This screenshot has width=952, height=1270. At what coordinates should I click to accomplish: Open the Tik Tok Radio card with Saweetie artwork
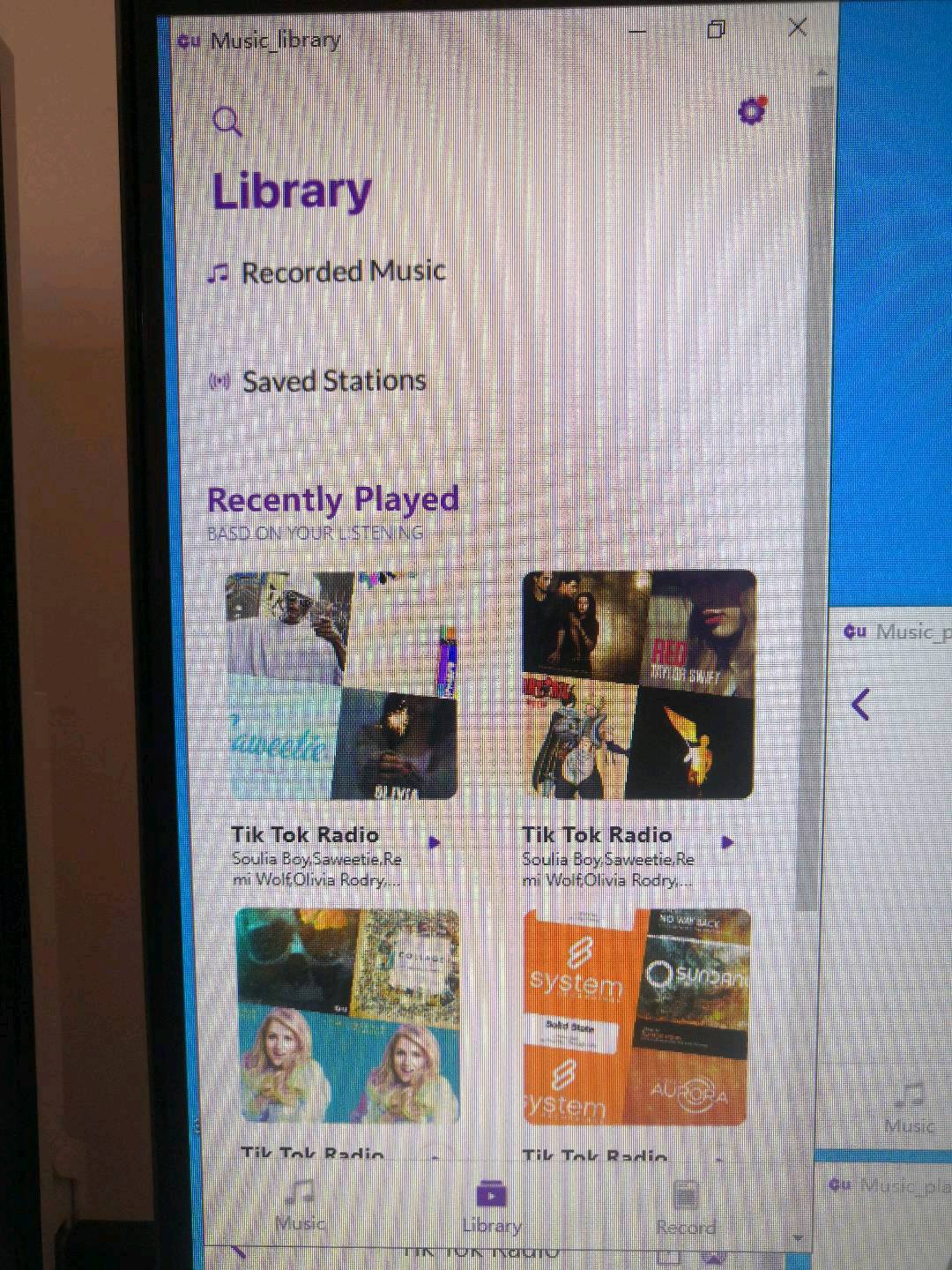point(342,685)
